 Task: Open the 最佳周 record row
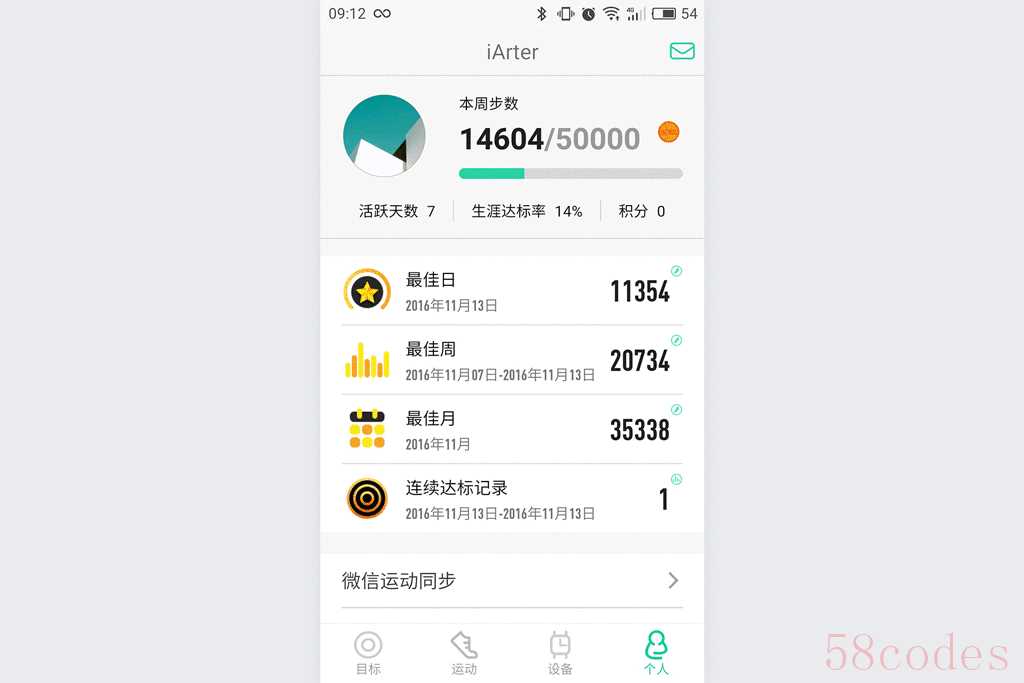(512, 360)
